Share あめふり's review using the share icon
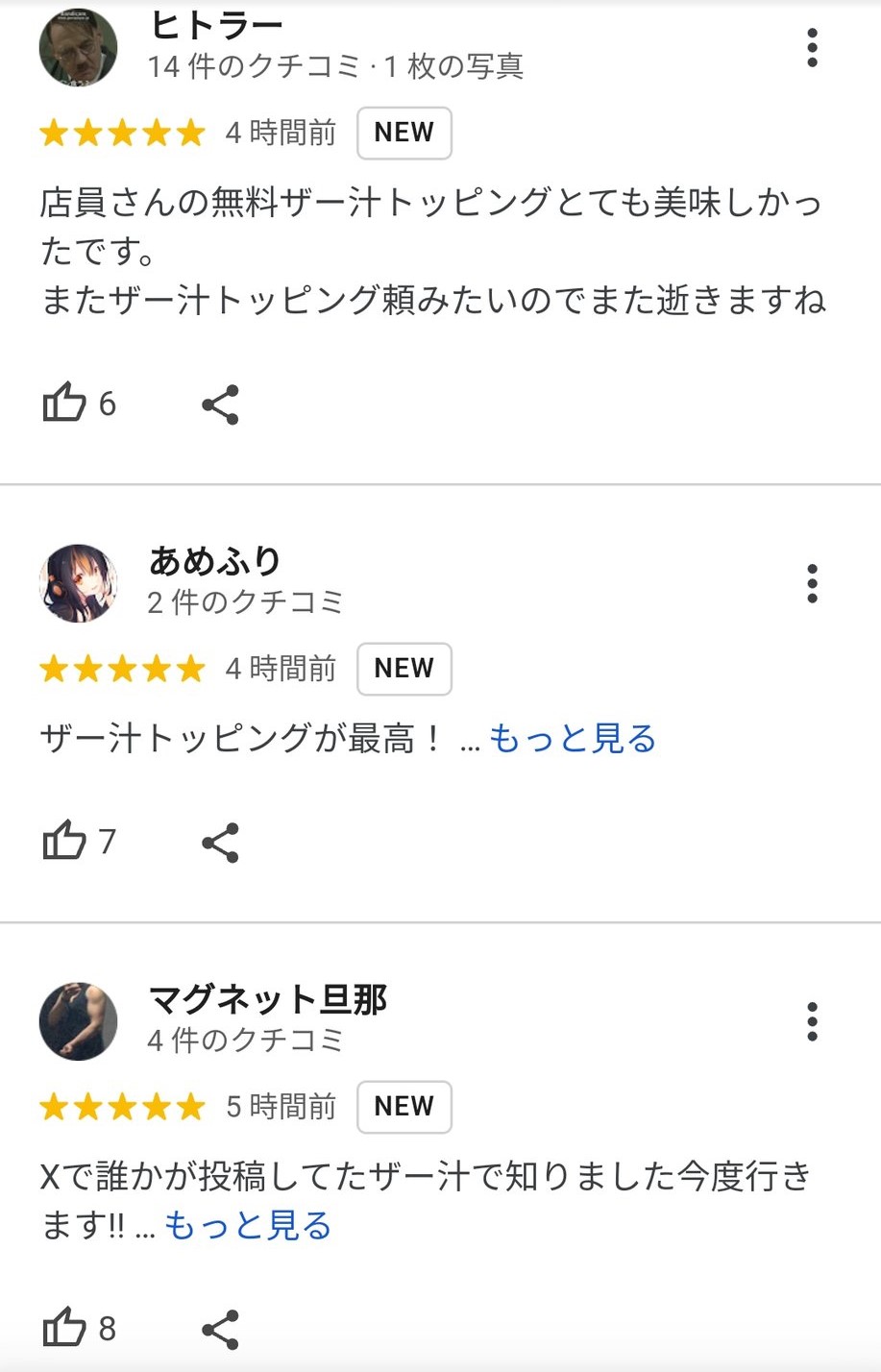 pos(220,841)
